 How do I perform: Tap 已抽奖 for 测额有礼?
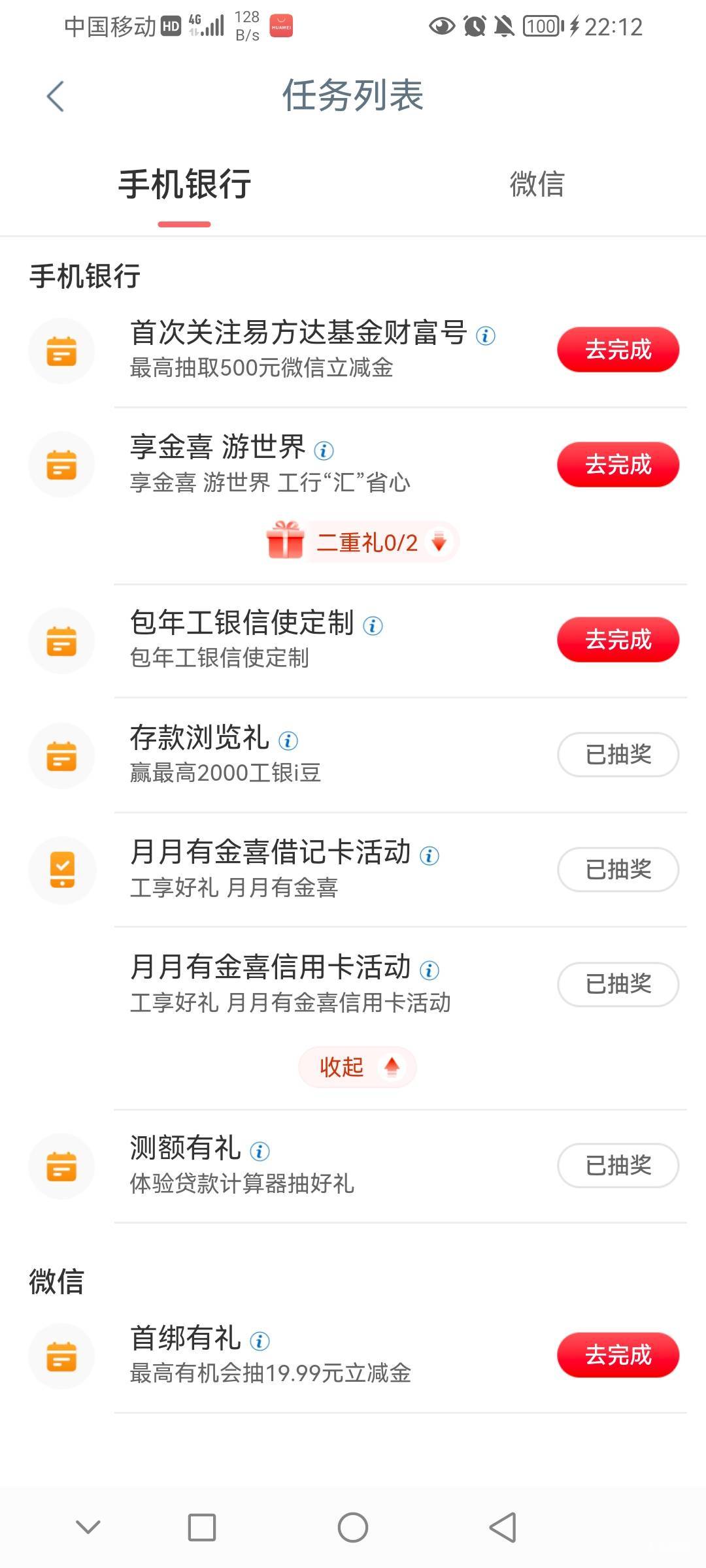(618, 1165)
